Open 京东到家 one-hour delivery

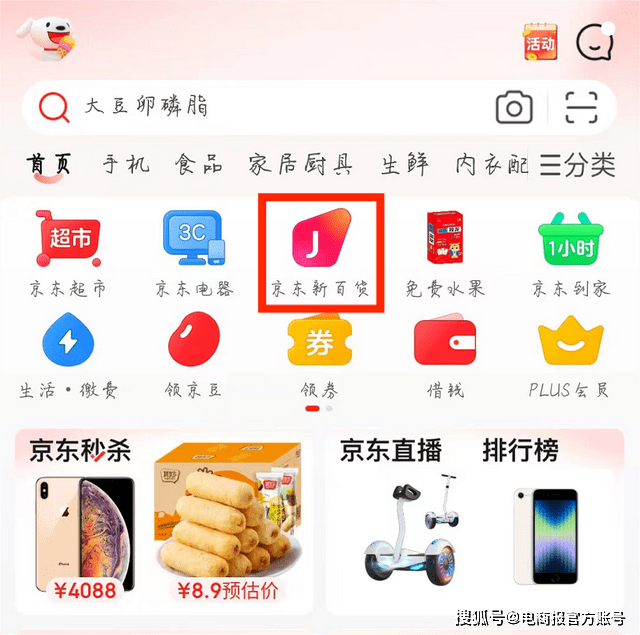pyautogui.click(x=571, y=251)
